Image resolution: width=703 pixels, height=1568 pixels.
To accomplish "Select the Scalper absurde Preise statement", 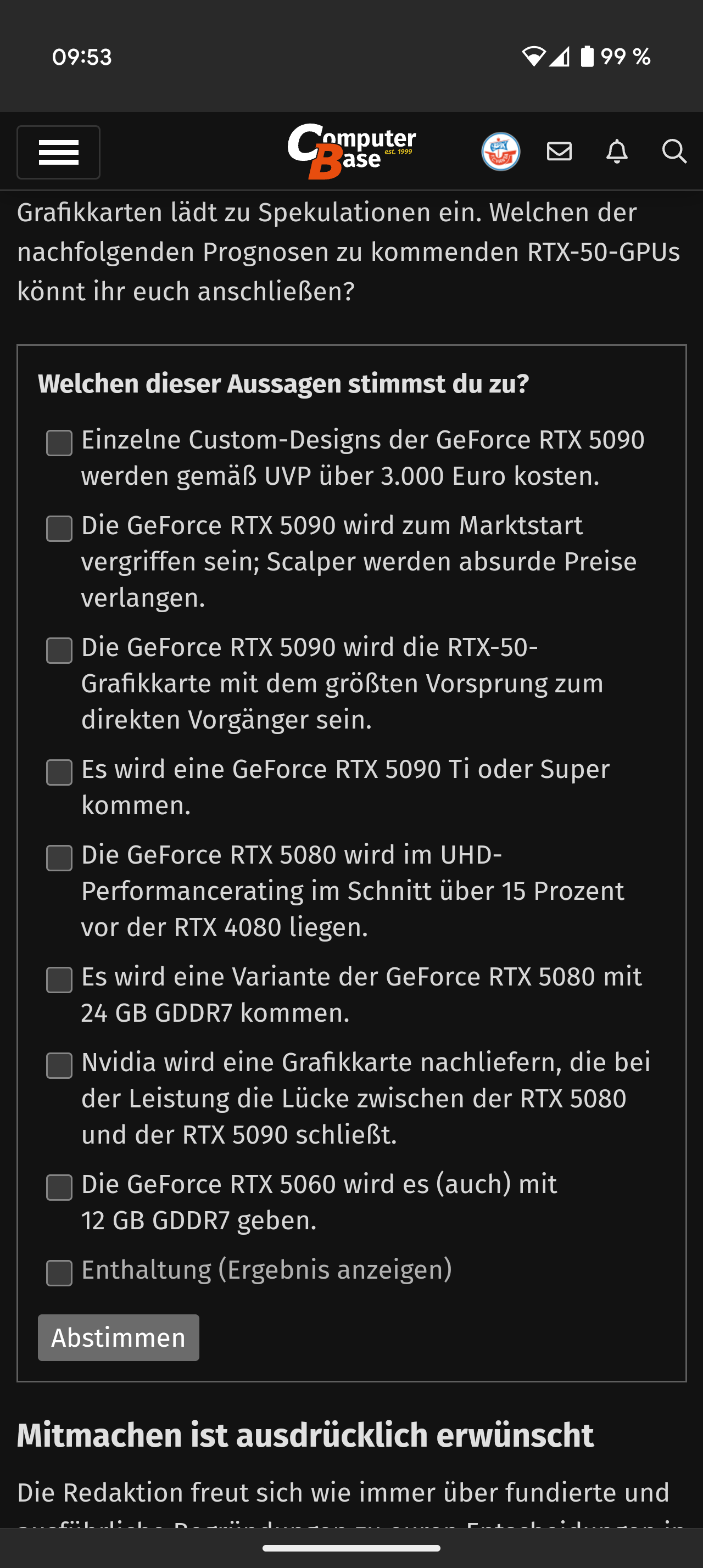I will (60, 528).
